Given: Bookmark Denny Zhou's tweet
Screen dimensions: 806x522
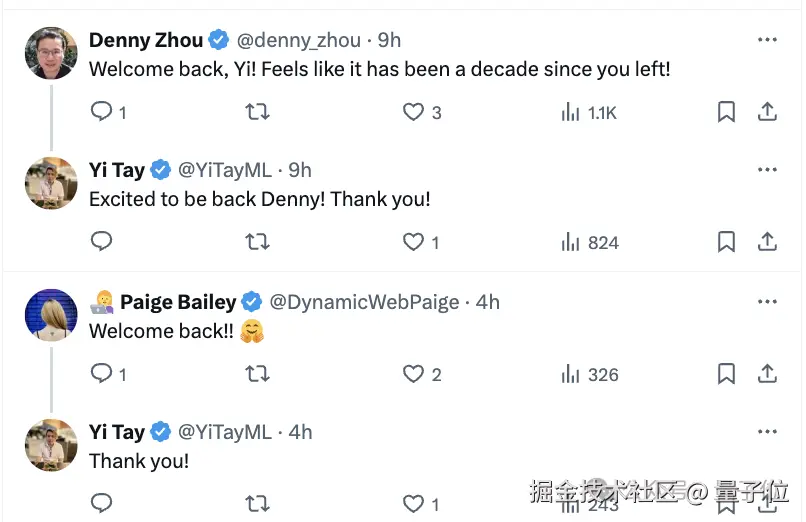Looking at the screenshot, I should pos(727,112).
